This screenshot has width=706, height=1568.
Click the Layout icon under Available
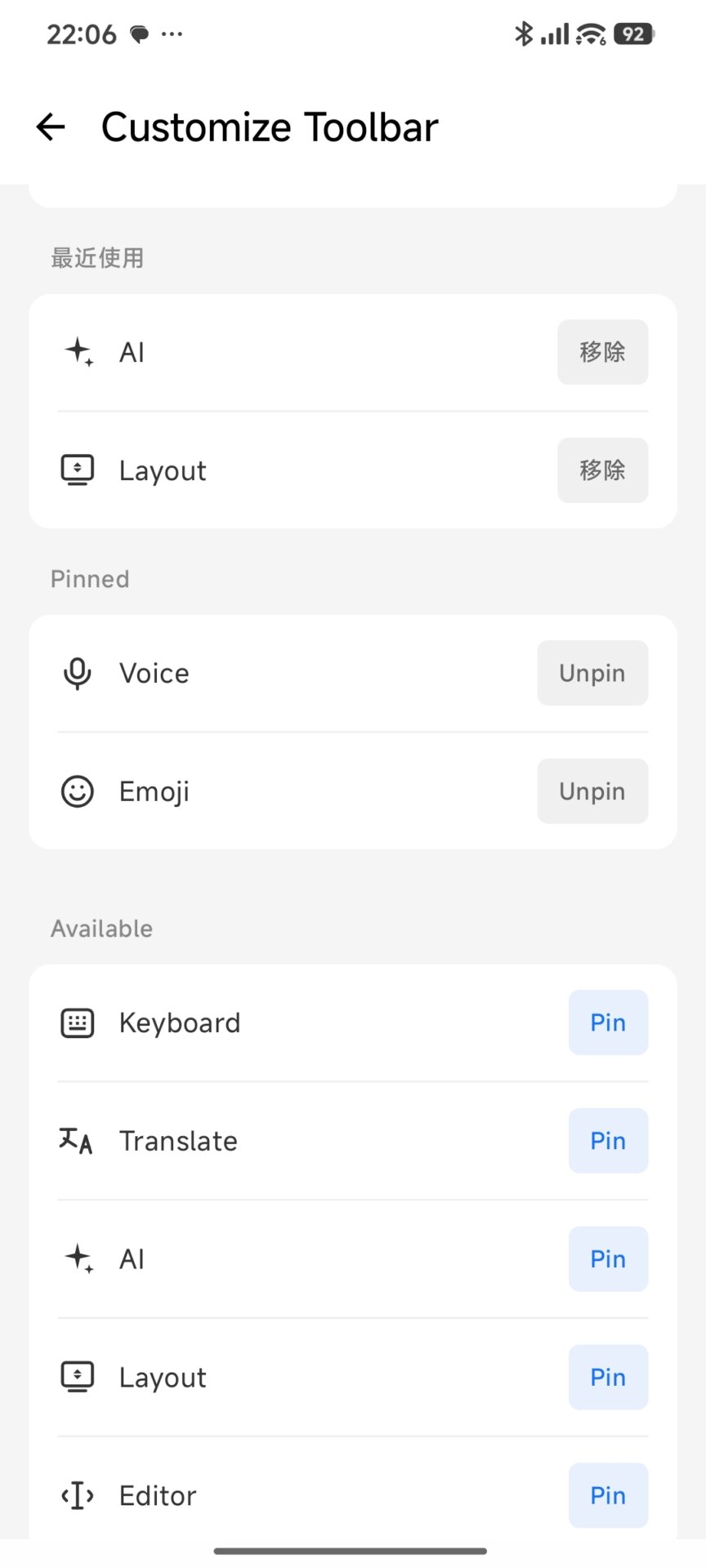coord(77,1377)
